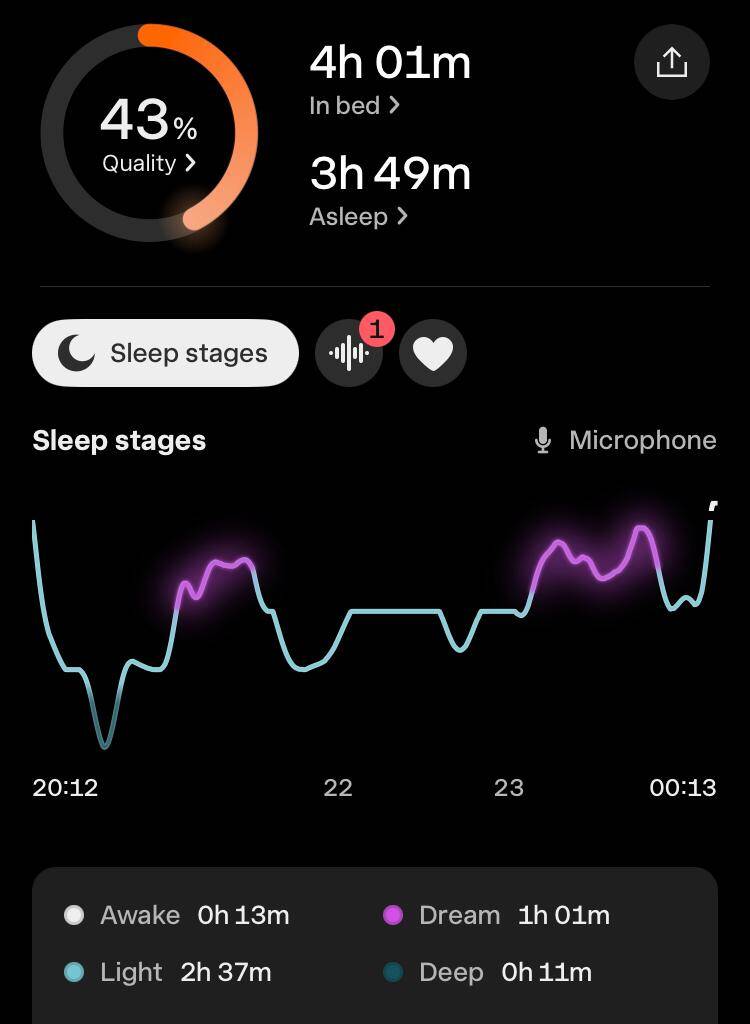750x1024 pixels.
Task: Open the 43% Quality details
Action: click(149, 163)
